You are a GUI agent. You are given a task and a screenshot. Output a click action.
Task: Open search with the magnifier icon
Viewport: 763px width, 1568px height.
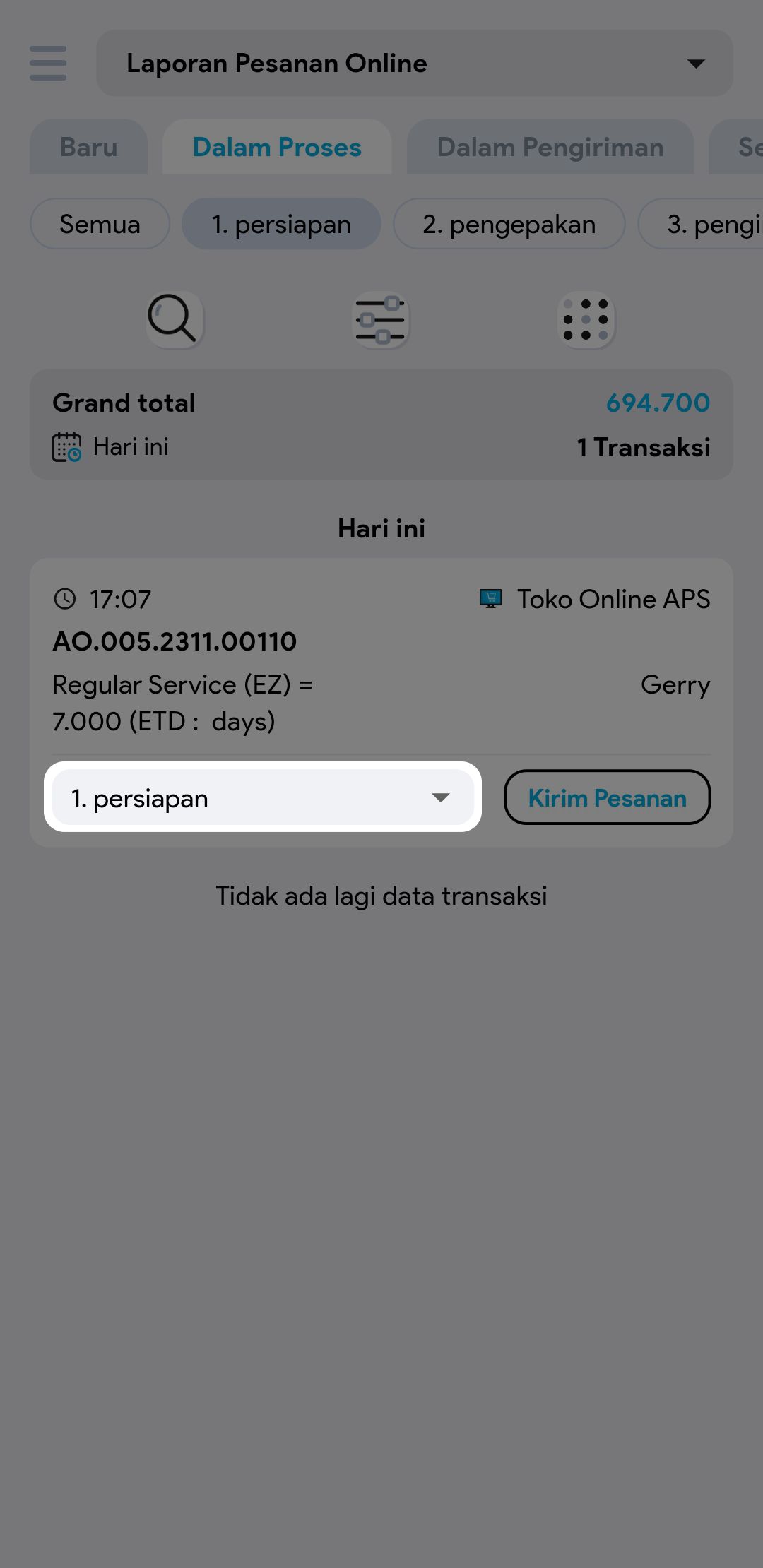click(x=175, y=319)
